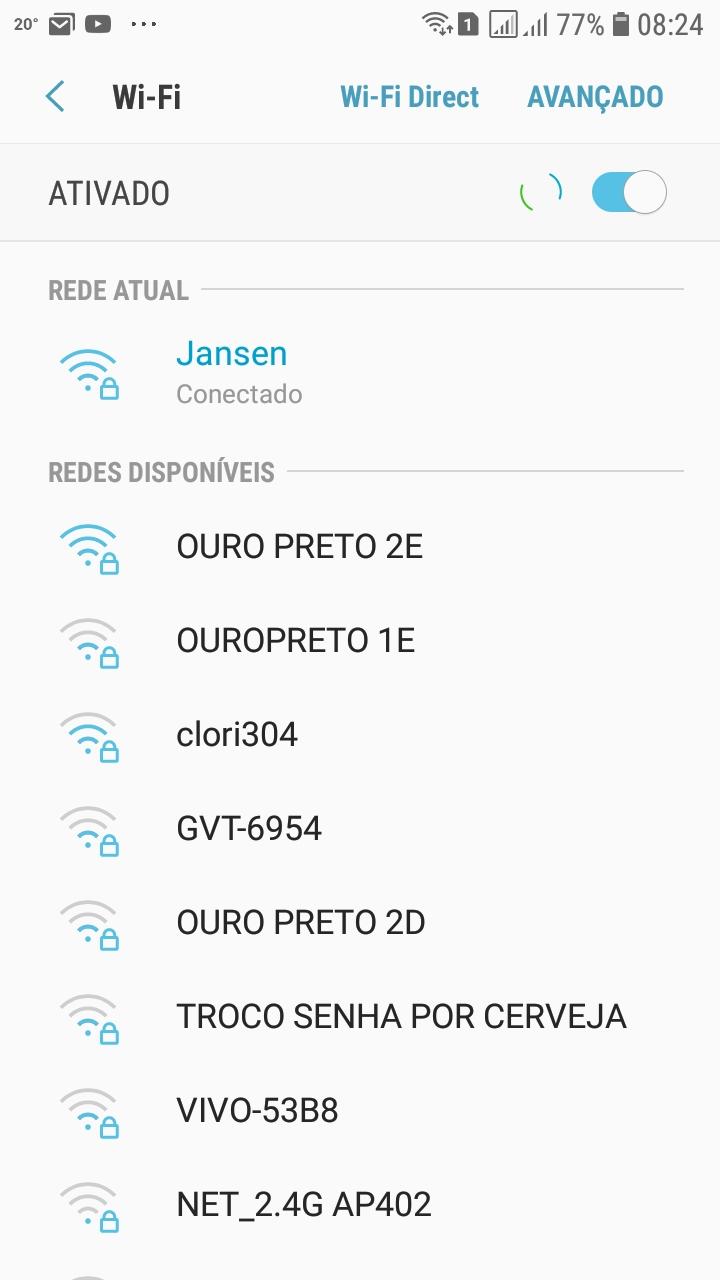The width and height of the screenshot is (720, 1280).
Task: Open the AVANÇADO settings
Action: [x=595, y=97]
